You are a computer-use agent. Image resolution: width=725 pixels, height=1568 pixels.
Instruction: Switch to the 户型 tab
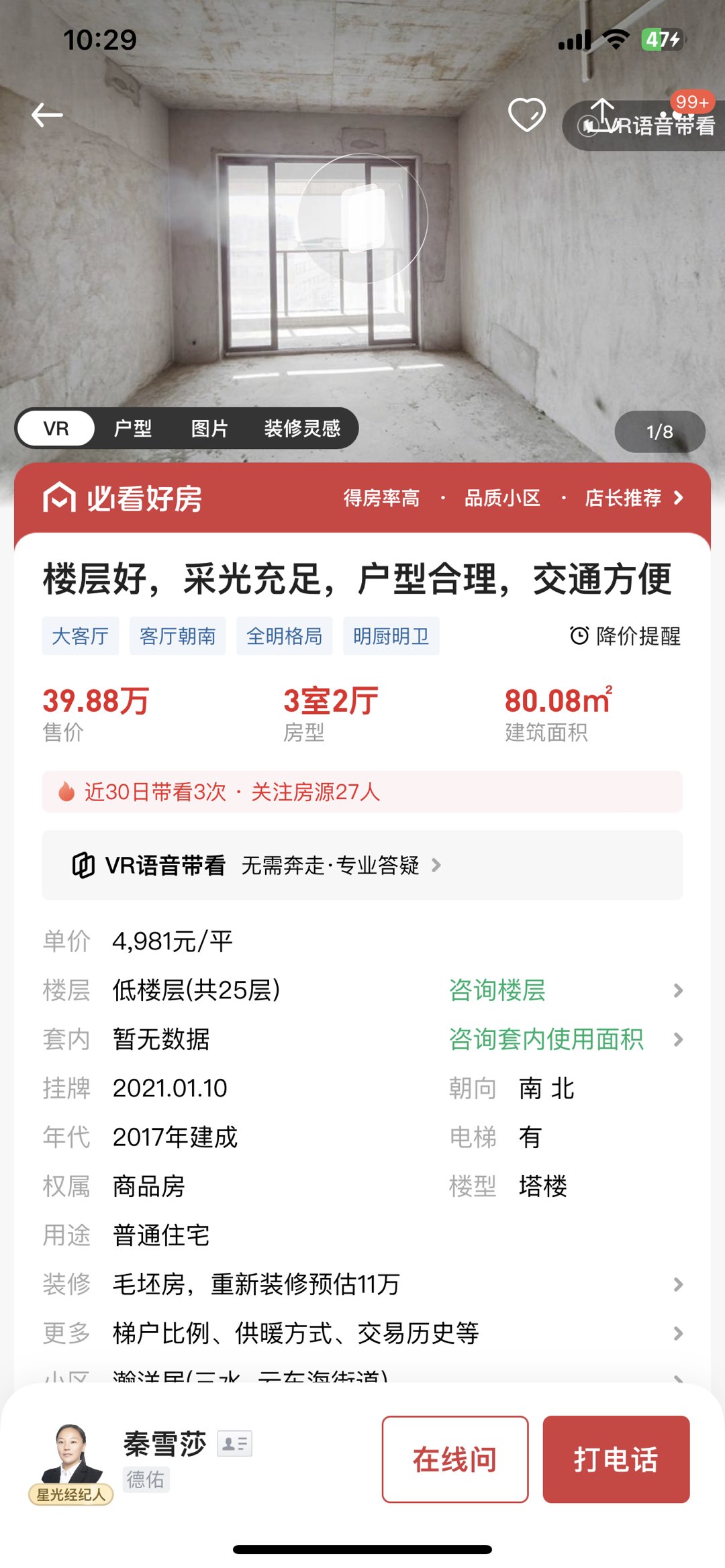coord(133,428)
